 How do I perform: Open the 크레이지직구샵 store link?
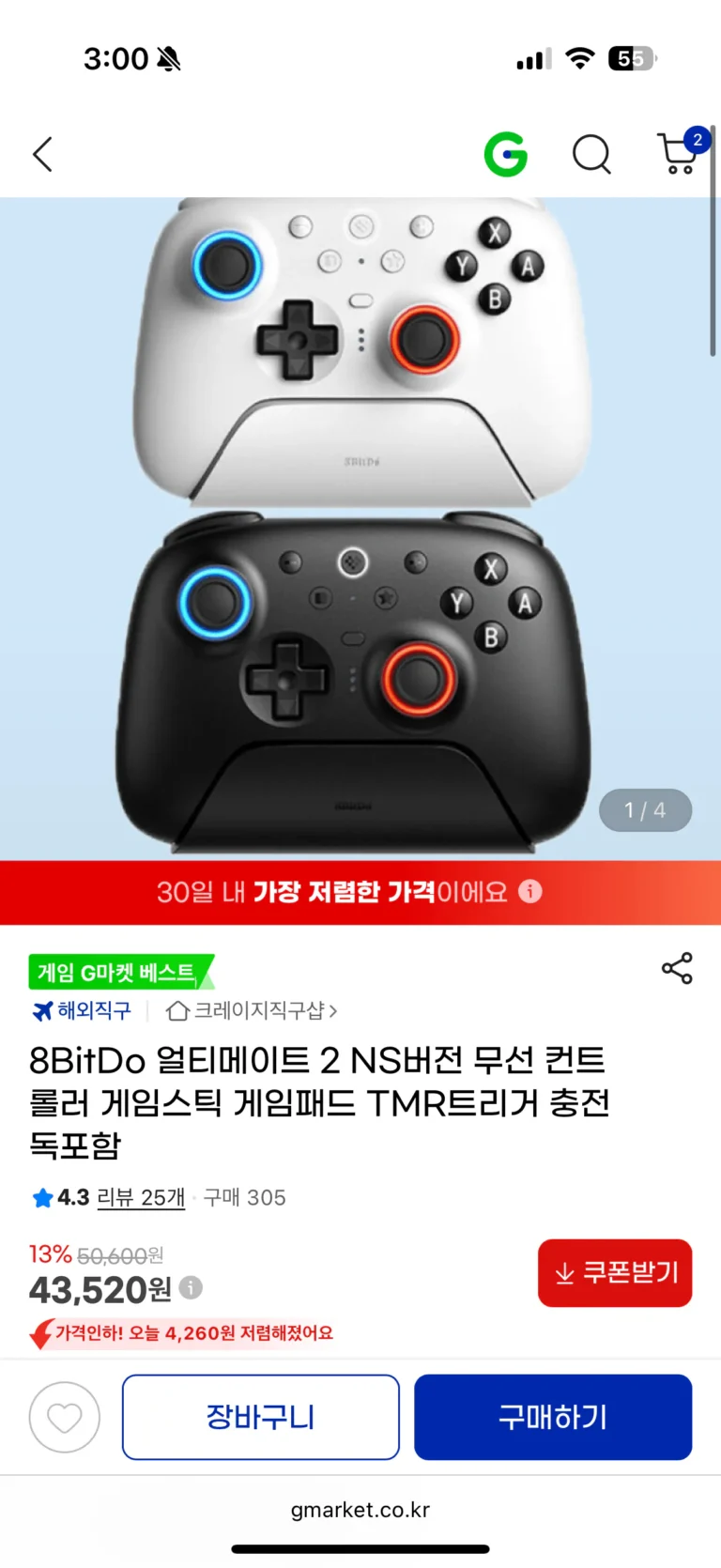(x=252, y=1011)
